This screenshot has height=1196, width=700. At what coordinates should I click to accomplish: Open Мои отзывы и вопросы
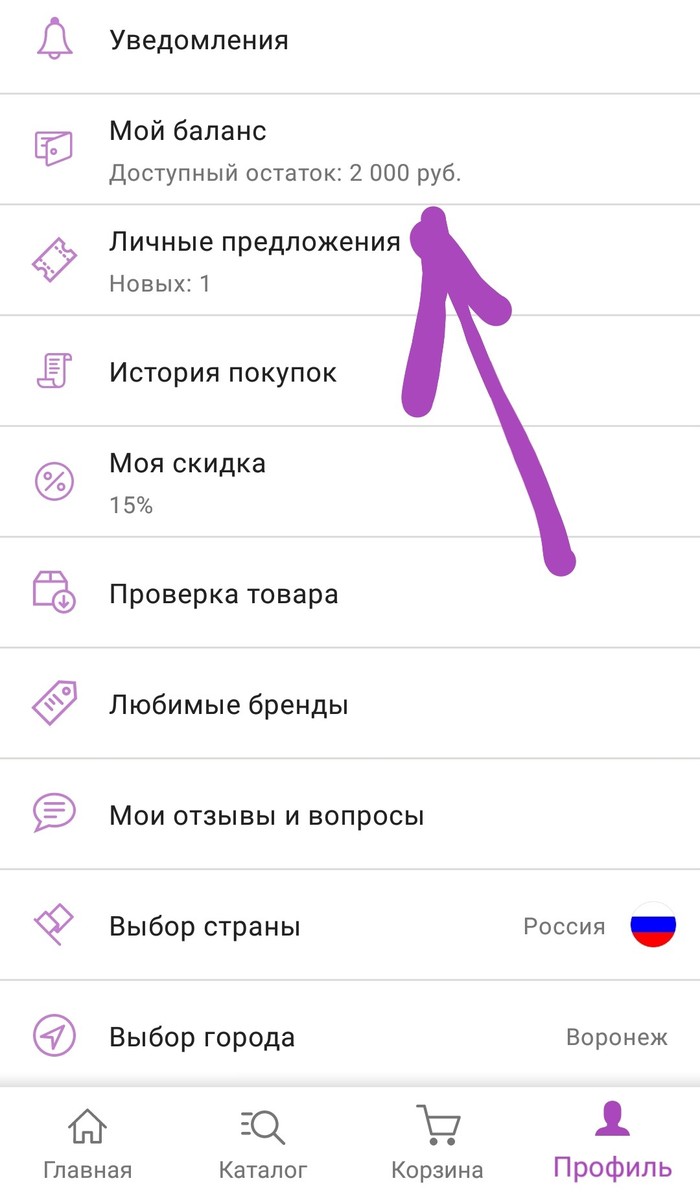(x=266, y=817)
